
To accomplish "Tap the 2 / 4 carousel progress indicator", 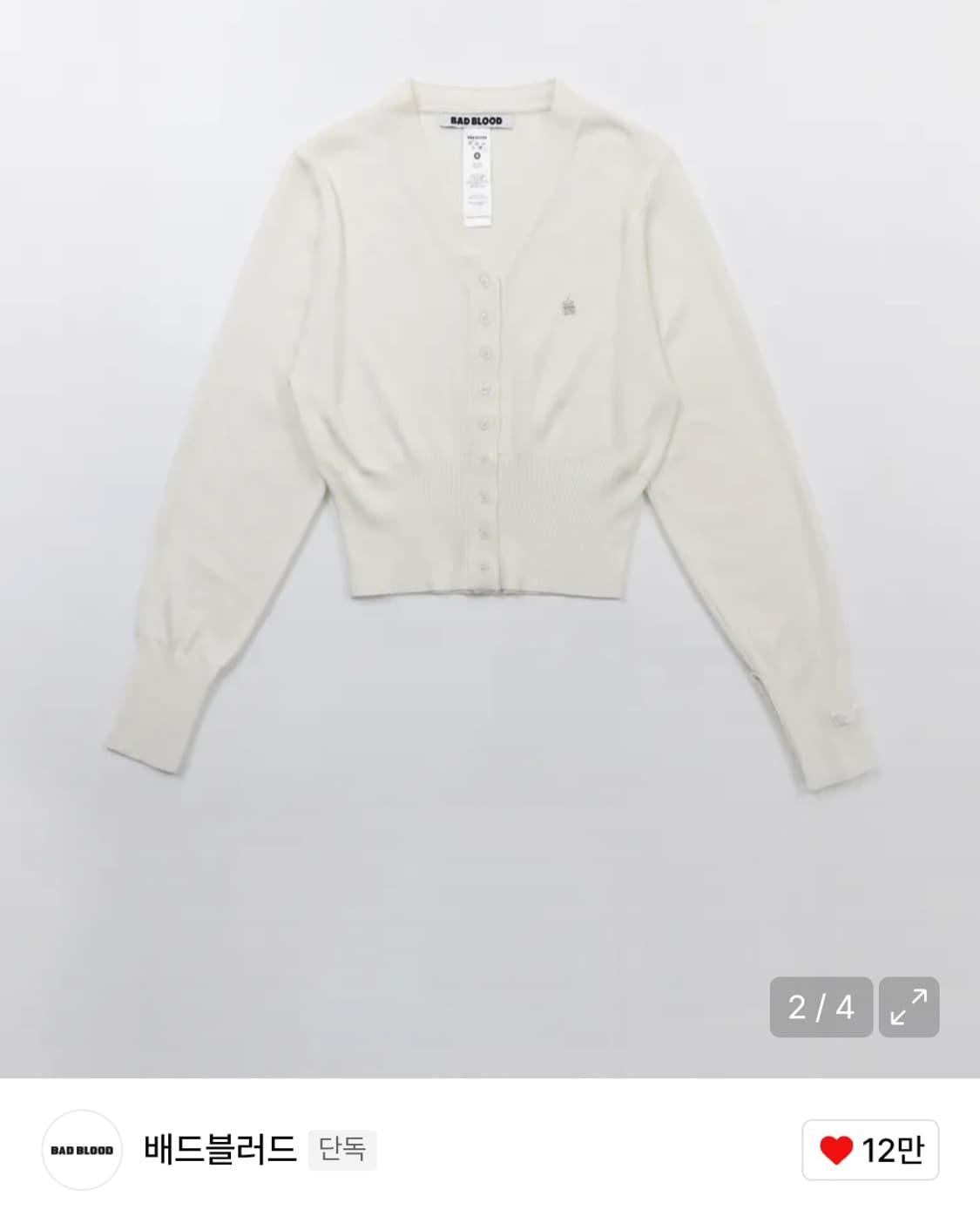I will [819, 1006].
